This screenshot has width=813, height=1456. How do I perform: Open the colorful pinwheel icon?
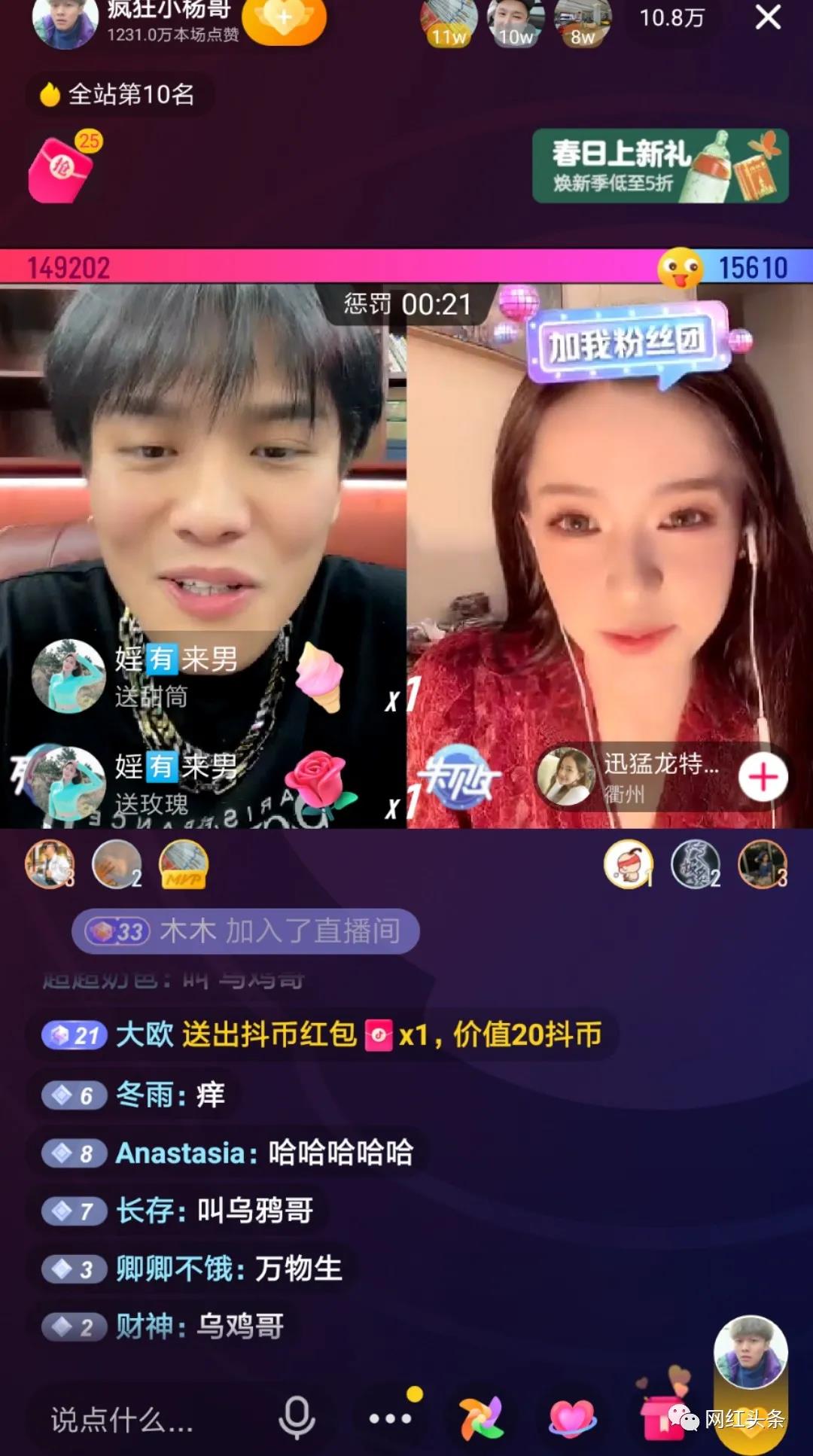481,1419
